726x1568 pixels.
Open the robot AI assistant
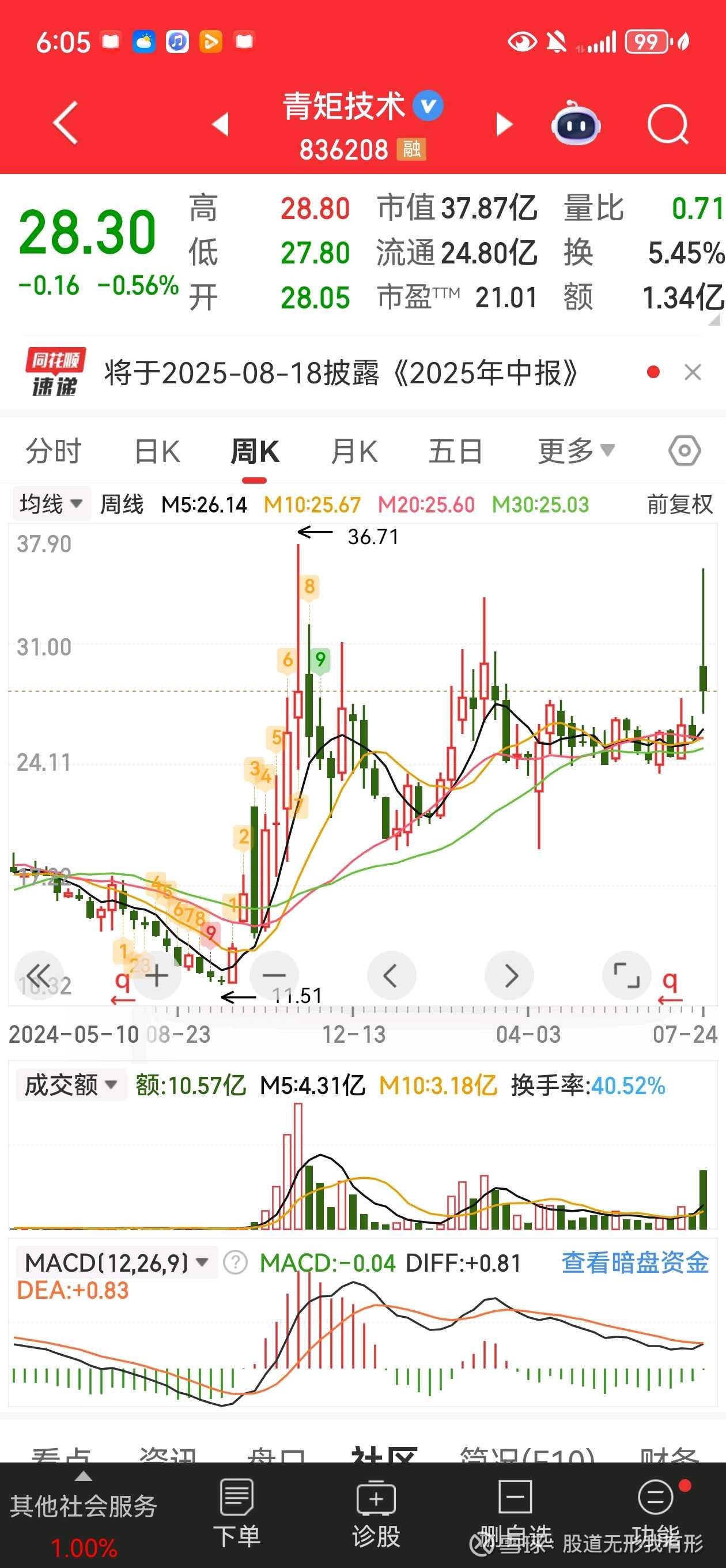(576, 123)
